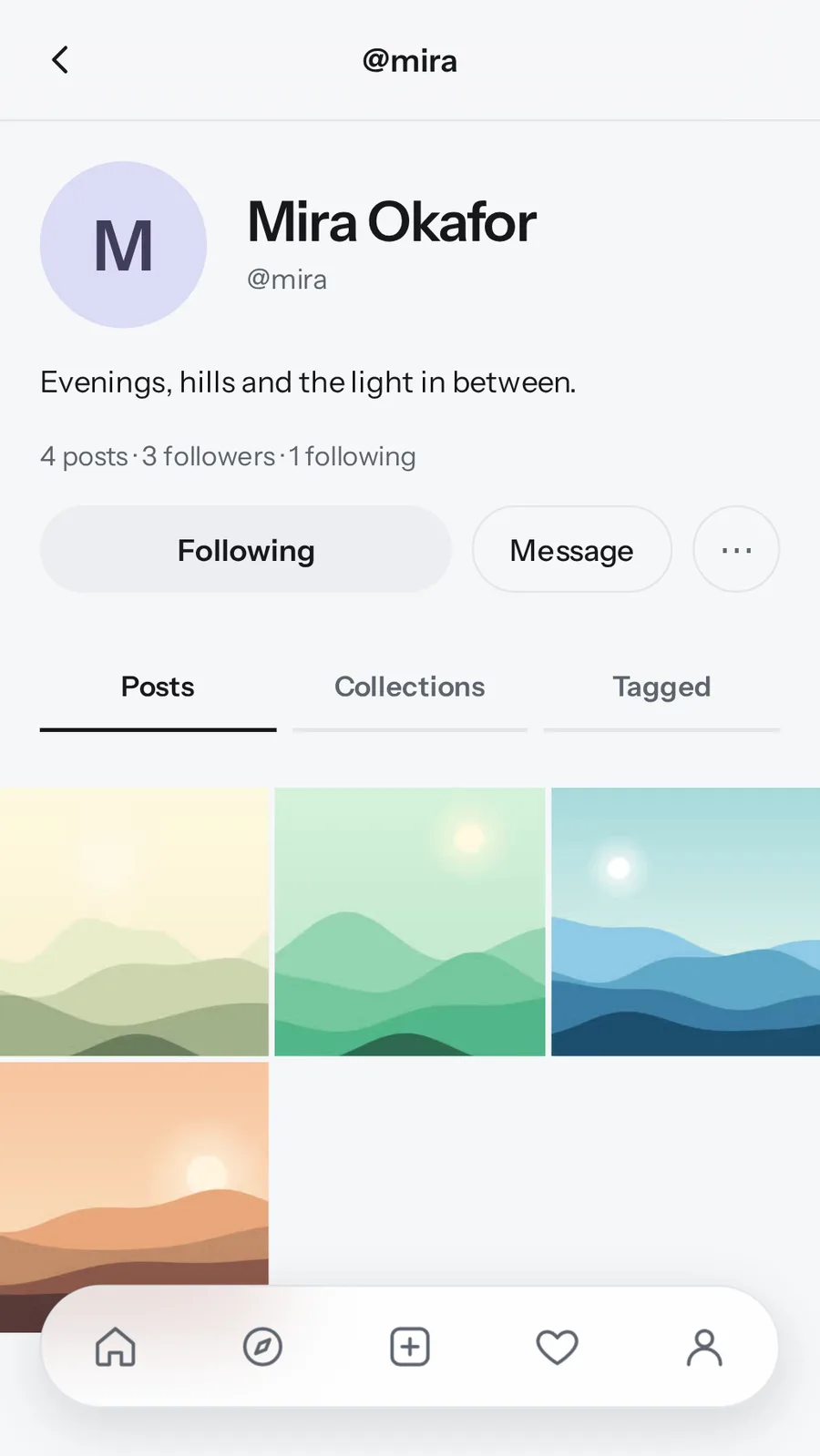Image resolution: width=820 pixels, height=1456 pixels.
Task: View Mira's profile picture avatar
Action: coord(123,245)
